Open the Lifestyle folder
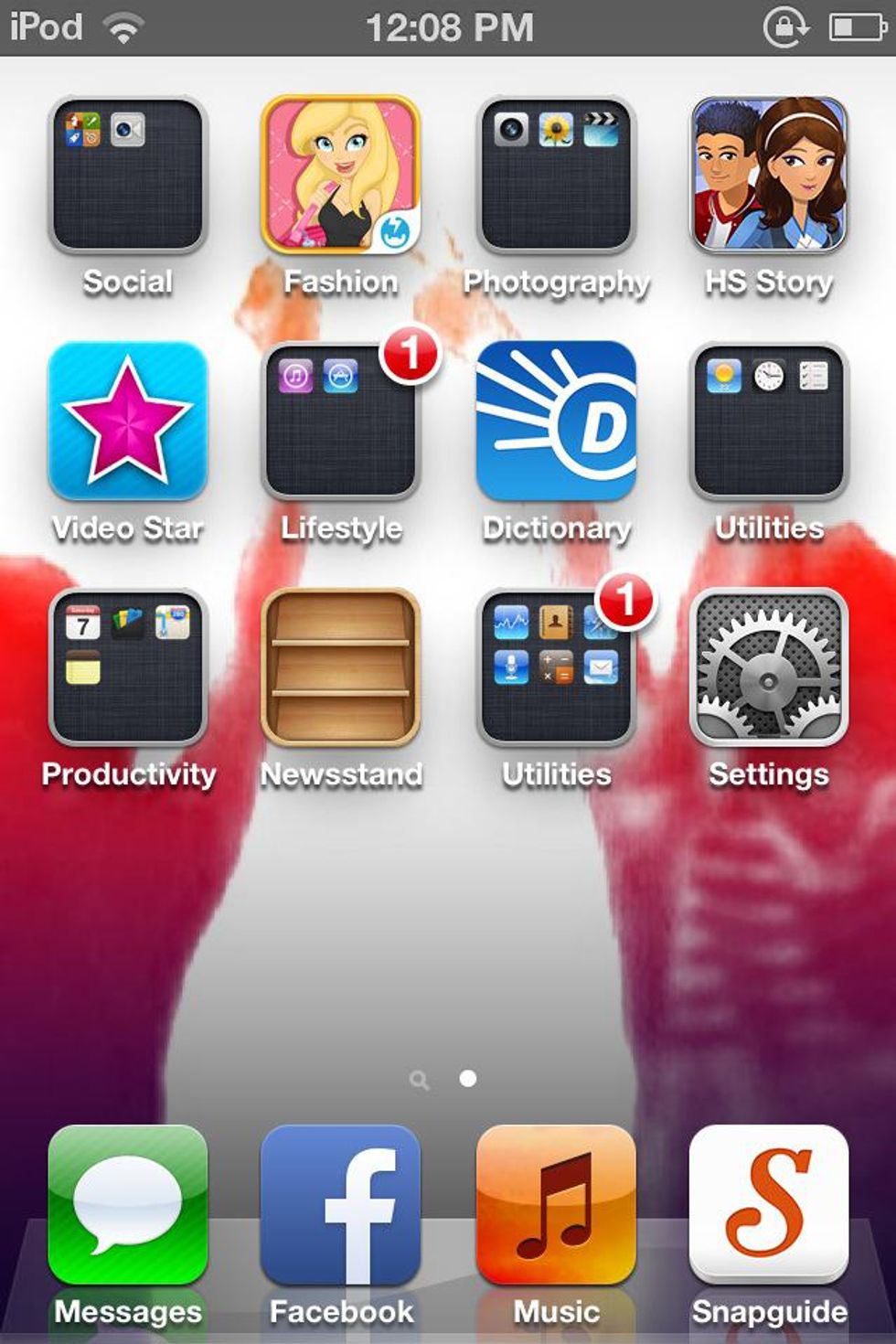 pyautogui.click(x=340, y=421)
